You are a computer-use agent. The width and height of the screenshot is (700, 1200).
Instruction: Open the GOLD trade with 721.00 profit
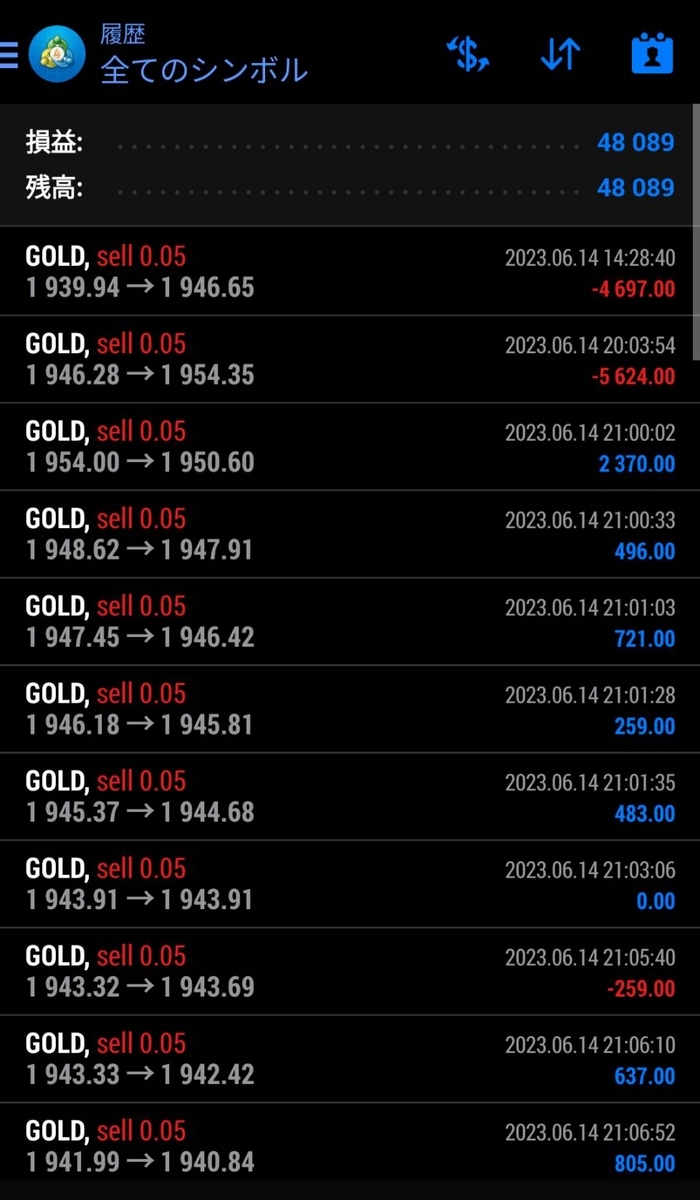point(350,622)
